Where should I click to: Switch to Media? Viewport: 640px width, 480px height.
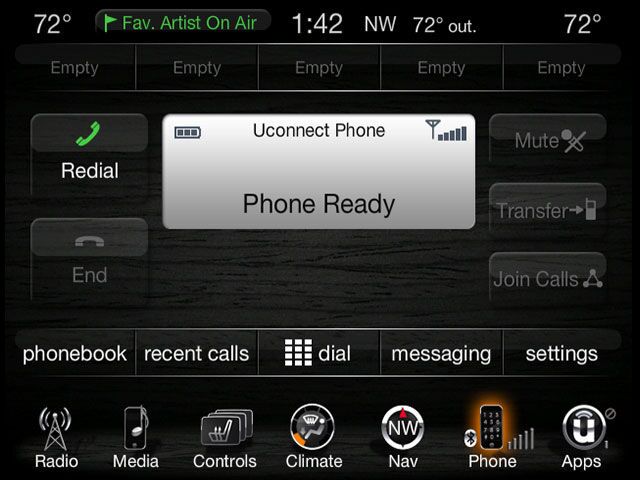click(136, 437)
